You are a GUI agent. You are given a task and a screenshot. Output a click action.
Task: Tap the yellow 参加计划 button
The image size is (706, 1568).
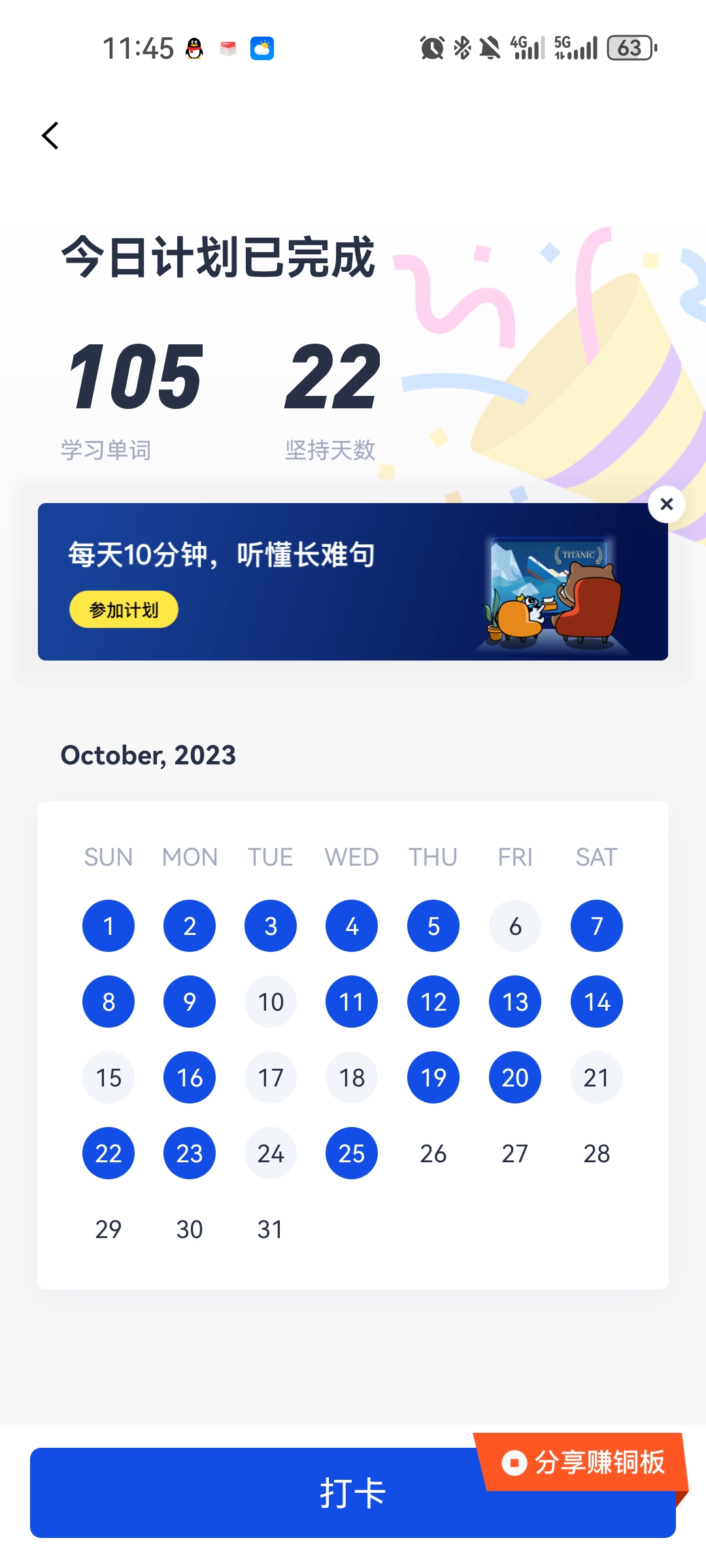point(124,610)
